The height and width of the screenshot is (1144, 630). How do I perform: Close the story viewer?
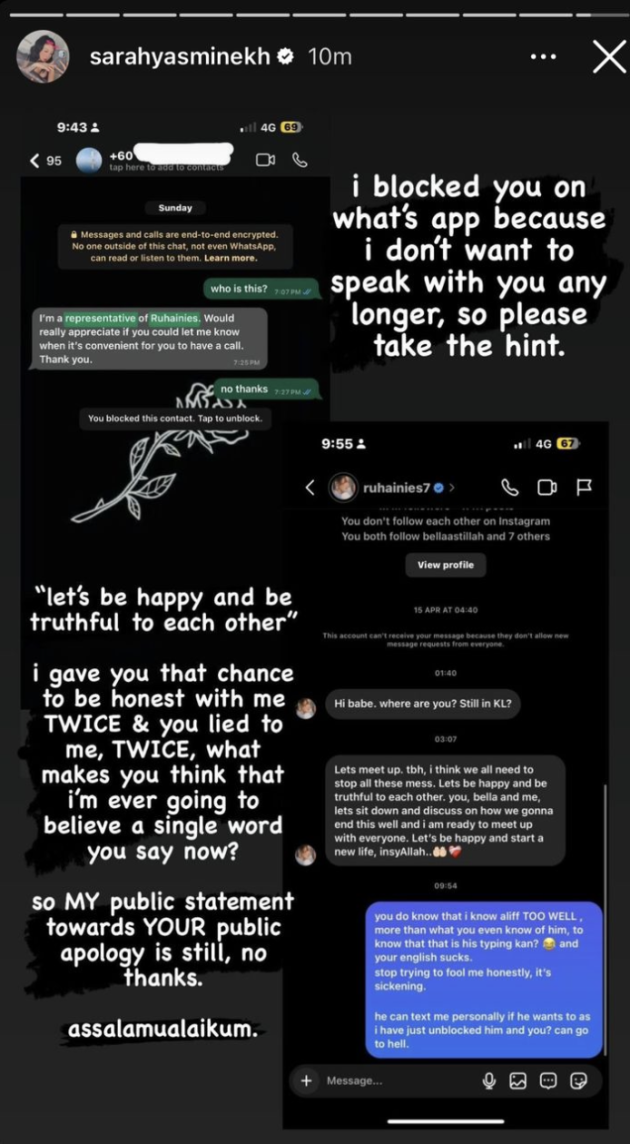pyautogui.click(x=608, y=57)
